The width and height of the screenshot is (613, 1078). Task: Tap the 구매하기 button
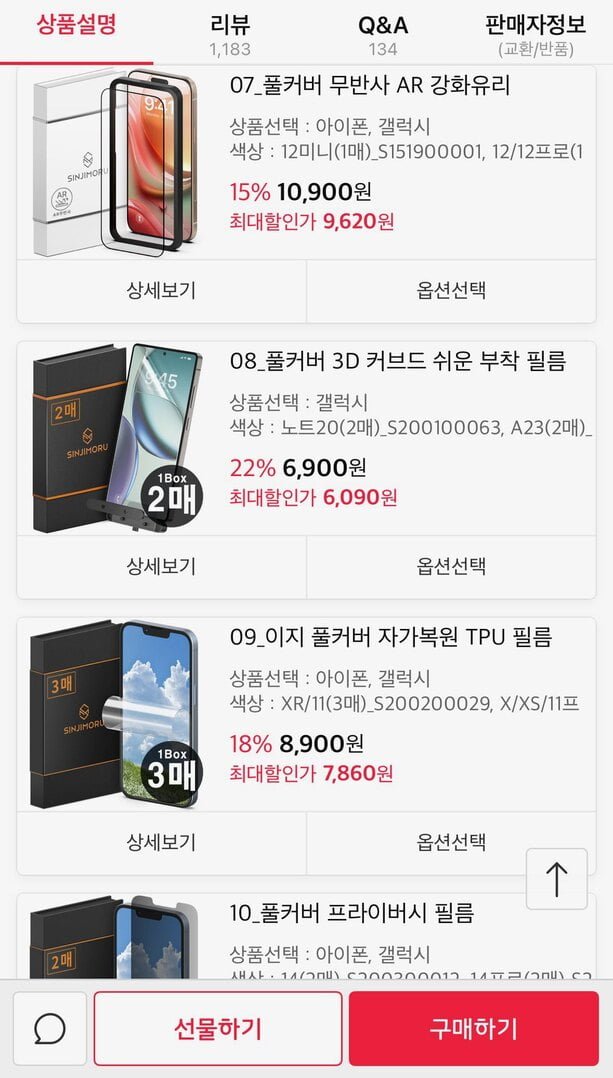[x=473, y=1028]
